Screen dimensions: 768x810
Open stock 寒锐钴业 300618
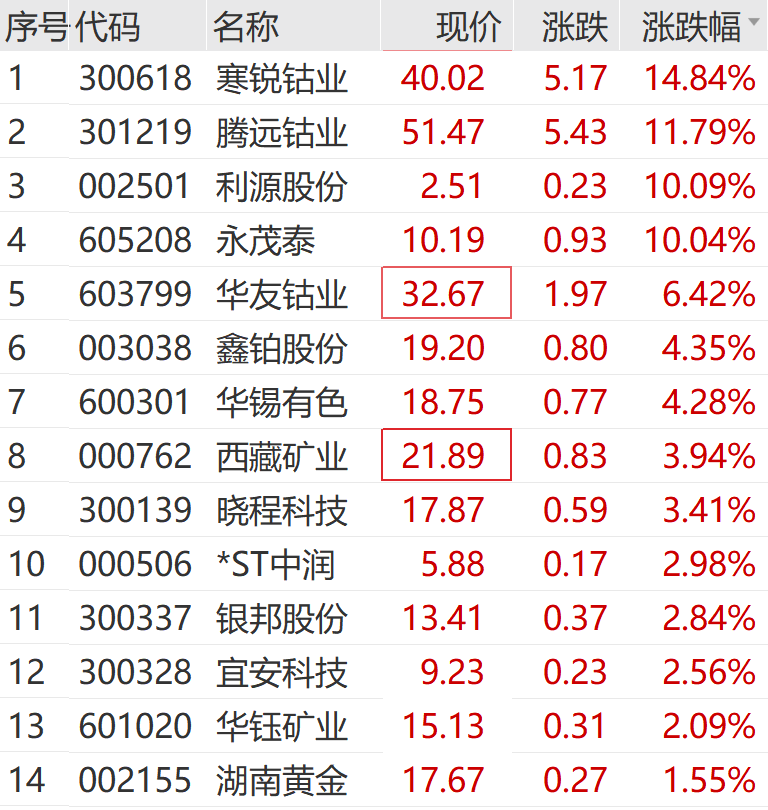pyautogui.click(x=281, y=79)
